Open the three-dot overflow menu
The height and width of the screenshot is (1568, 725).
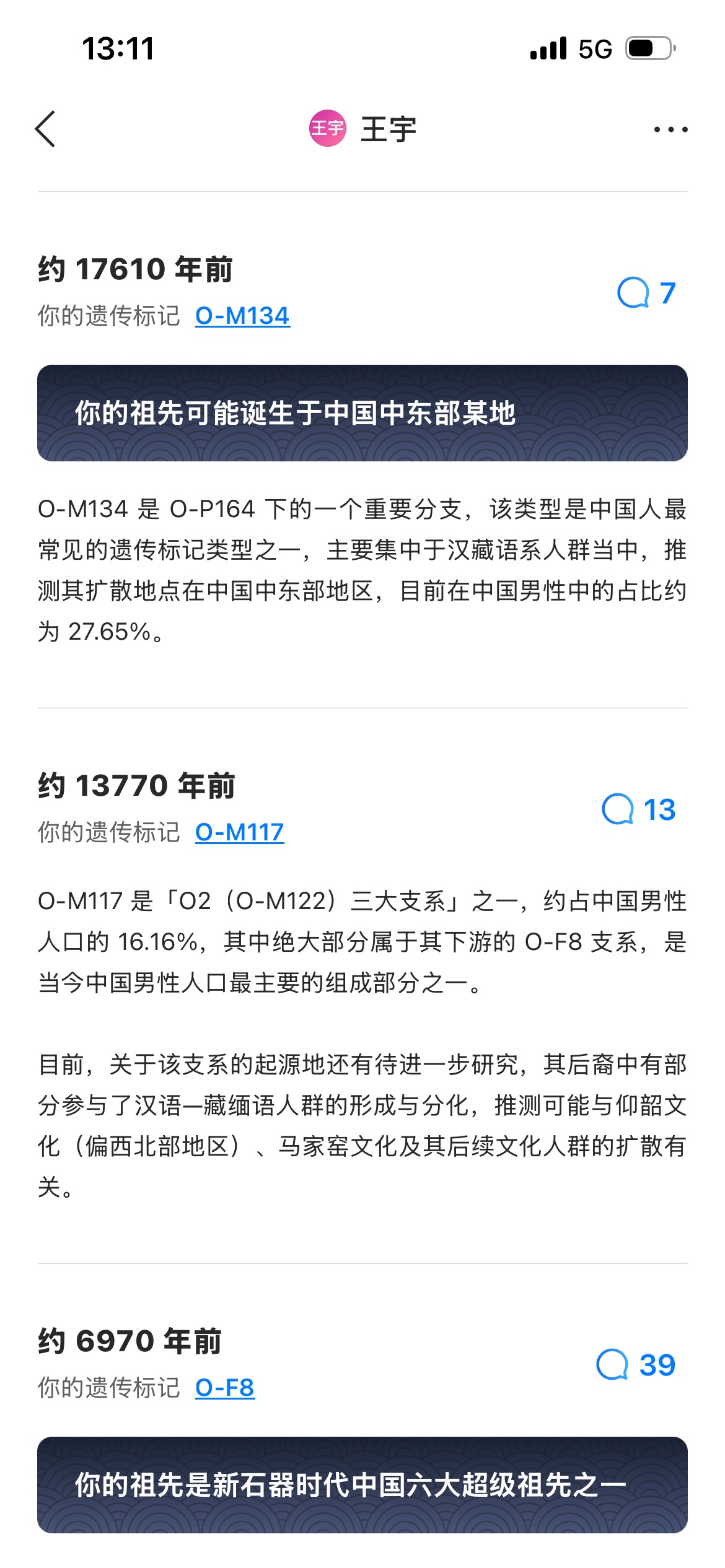[x=670, y=129]
